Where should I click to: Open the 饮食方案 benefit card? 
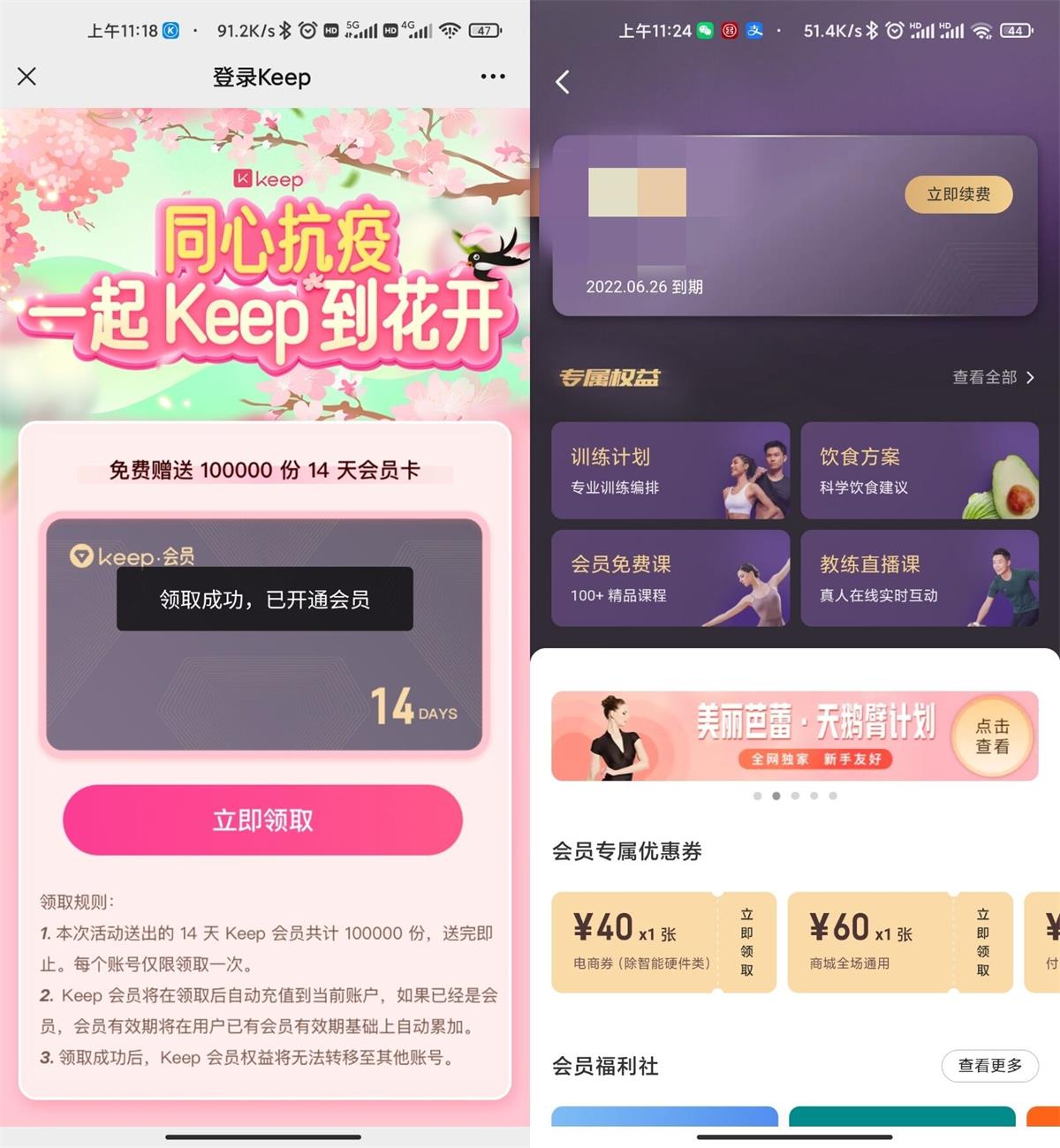919,470
